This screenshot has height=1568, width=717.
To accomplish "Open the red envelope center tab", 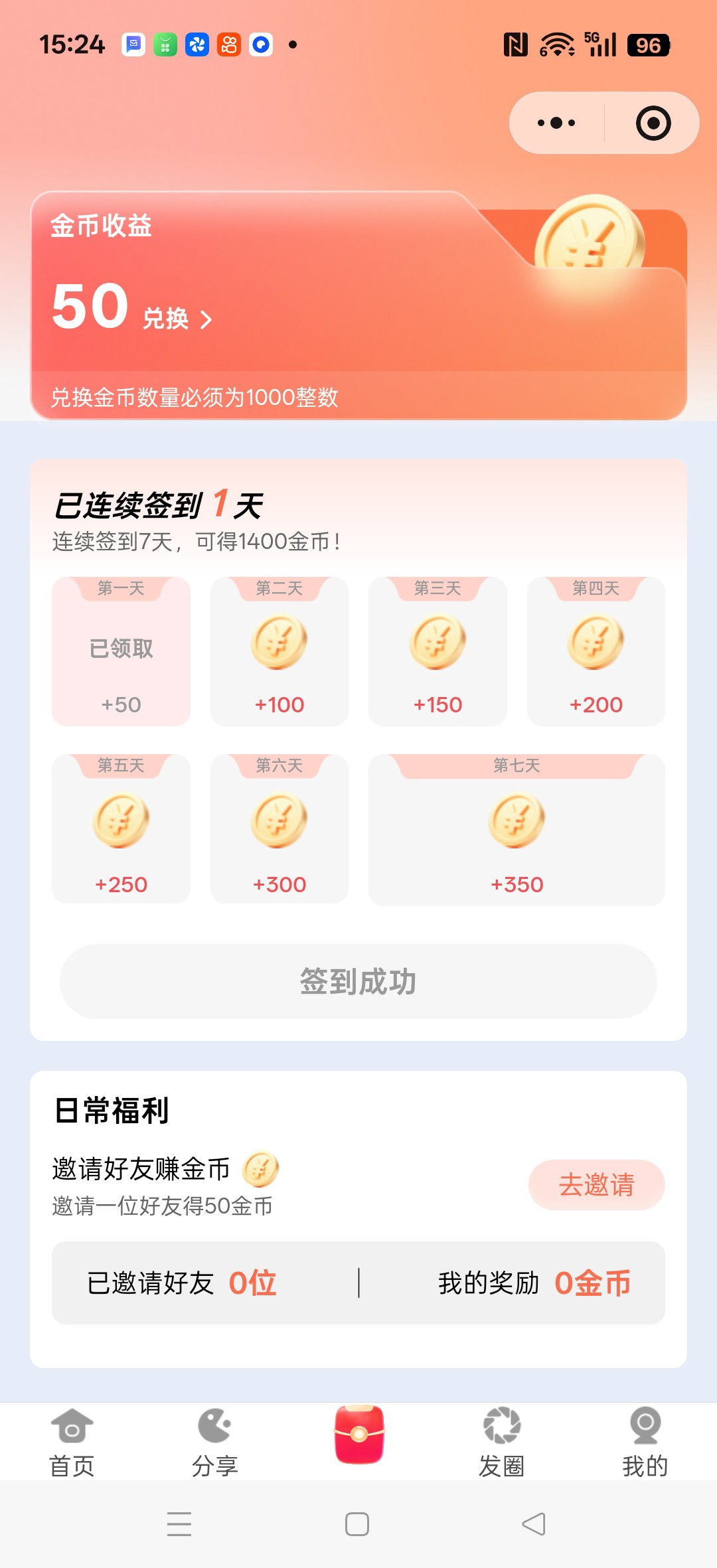I will tap(358, 1435).
